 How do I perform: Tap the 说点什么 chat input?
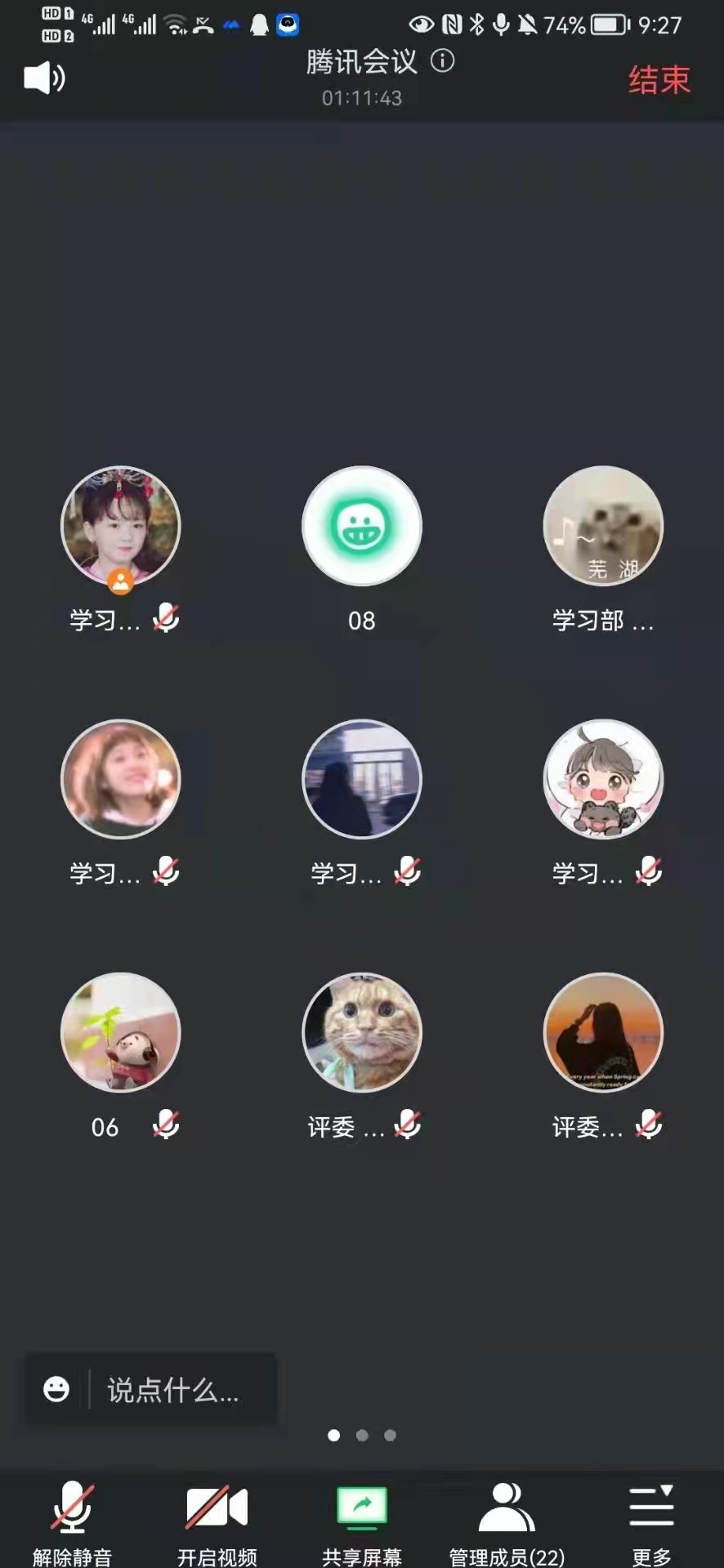click(173, 1389)
